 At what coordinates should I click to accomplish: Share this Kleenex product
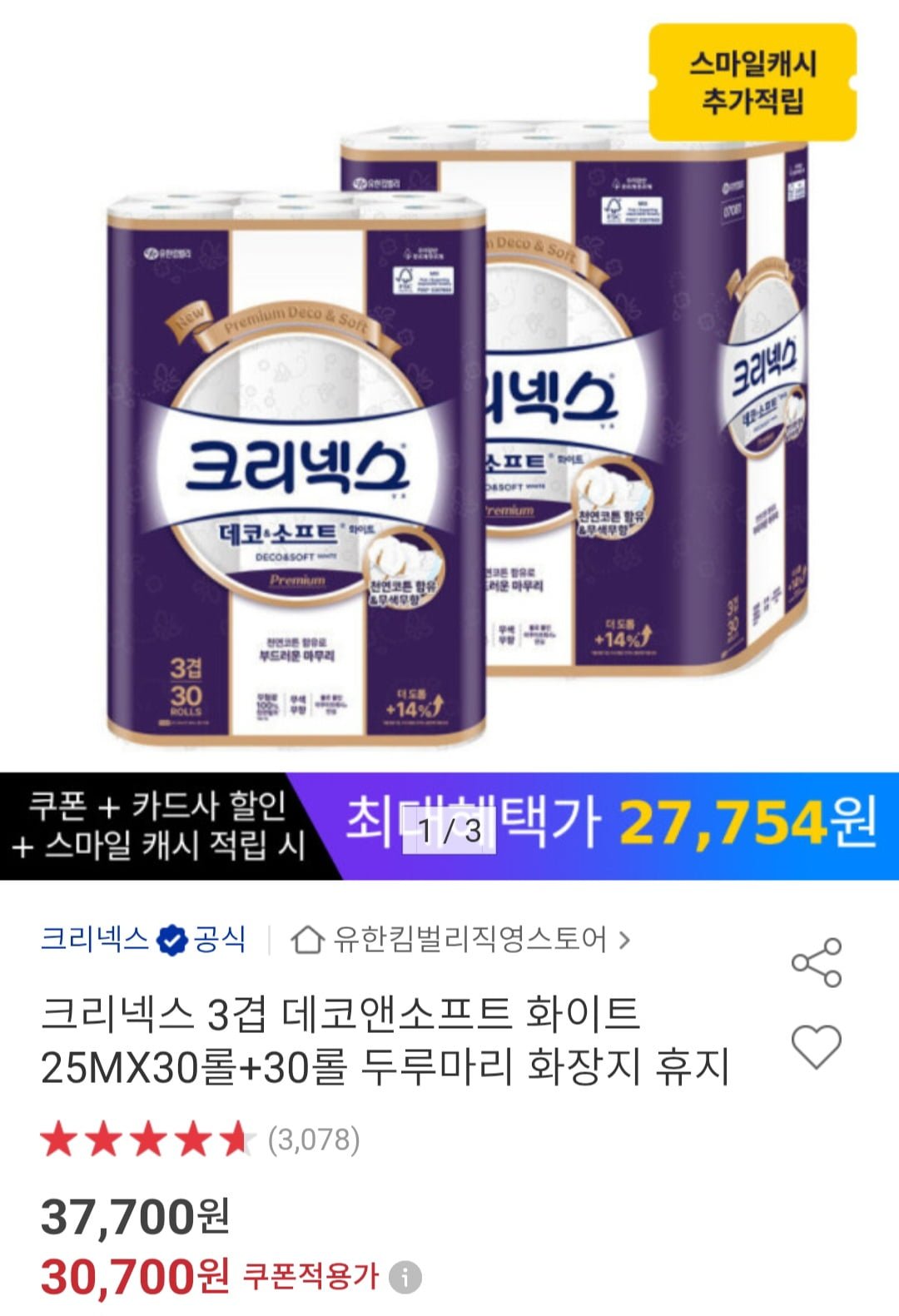816,962
